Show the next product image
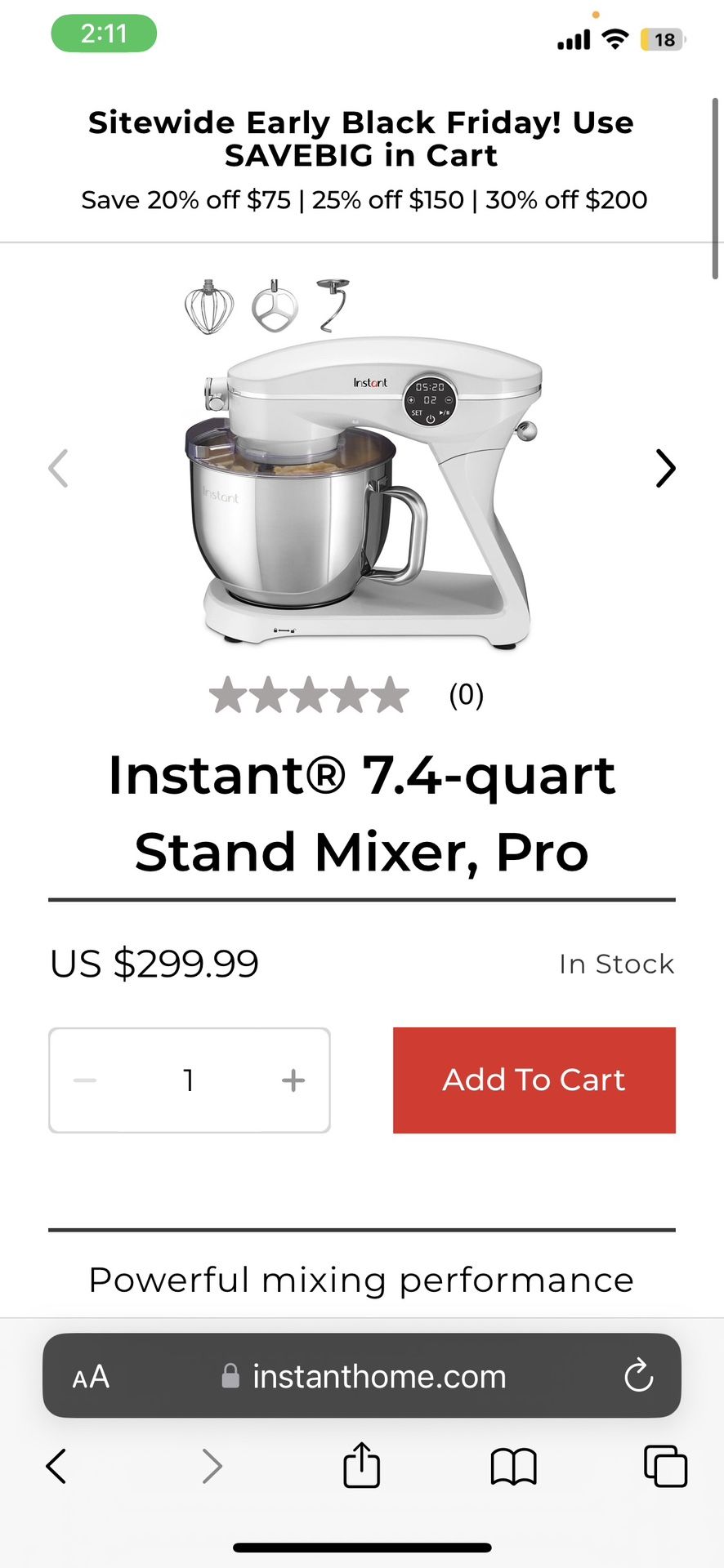724x1568 pixels. [x=666, y=469]
